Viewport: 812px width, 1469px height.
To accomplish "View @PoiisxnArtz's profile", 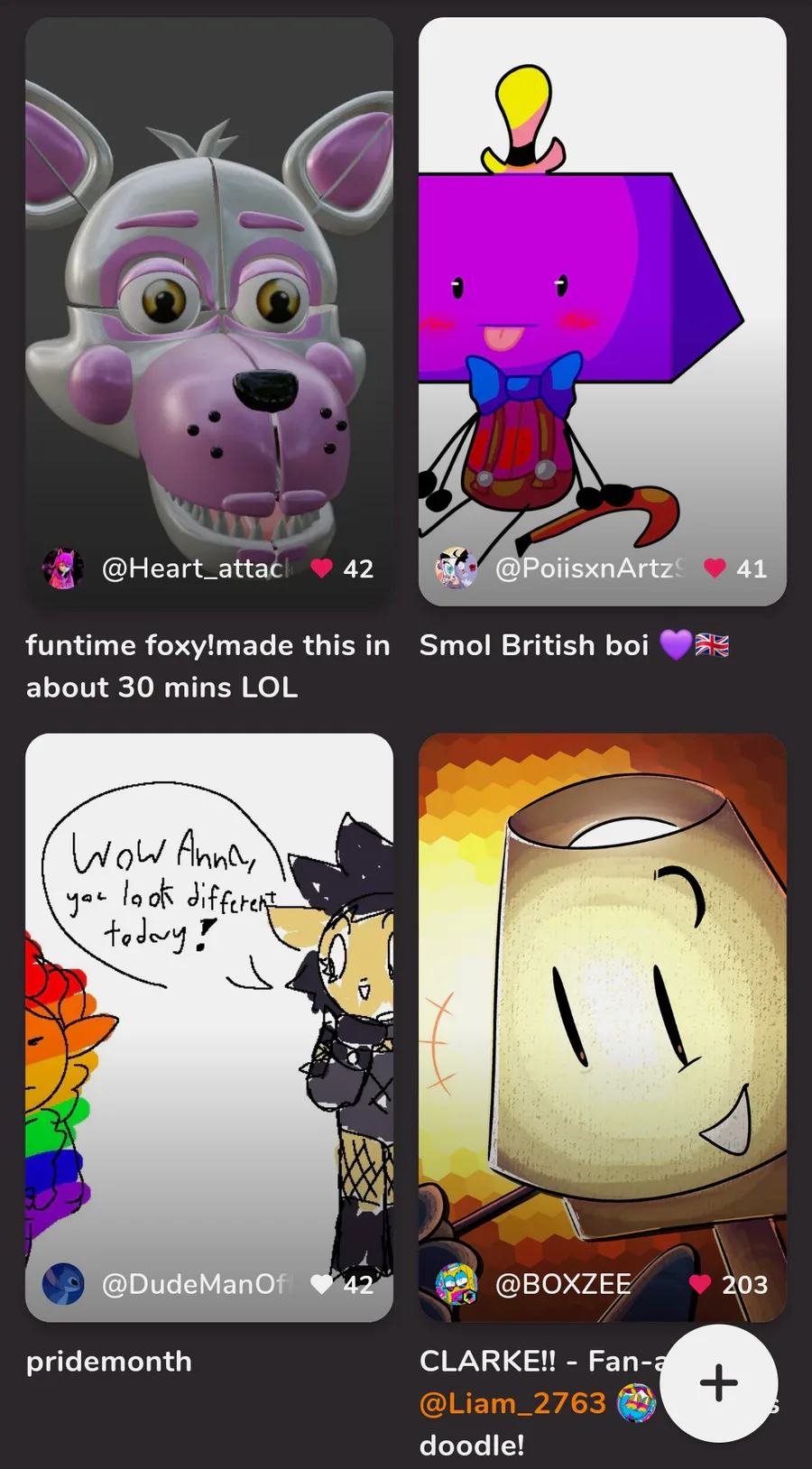I will (x=591, y=568).
